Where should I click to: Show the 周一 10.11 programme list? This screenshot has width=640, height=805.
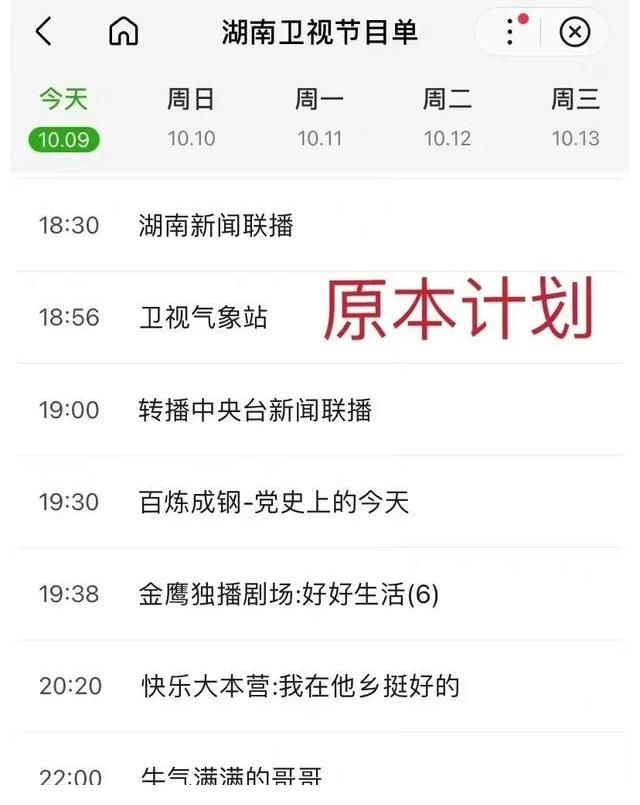coord(319,118)
